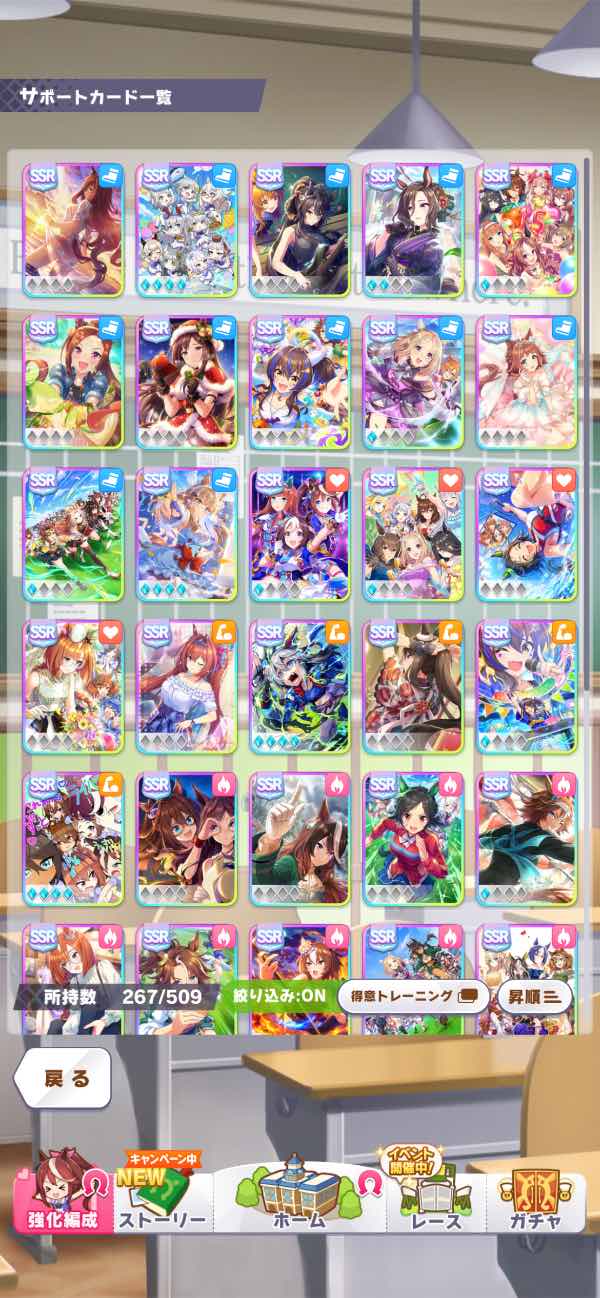Open the girl pointing upward SSR card
This screenshot has width=600, height=1298.
(299, 838)
